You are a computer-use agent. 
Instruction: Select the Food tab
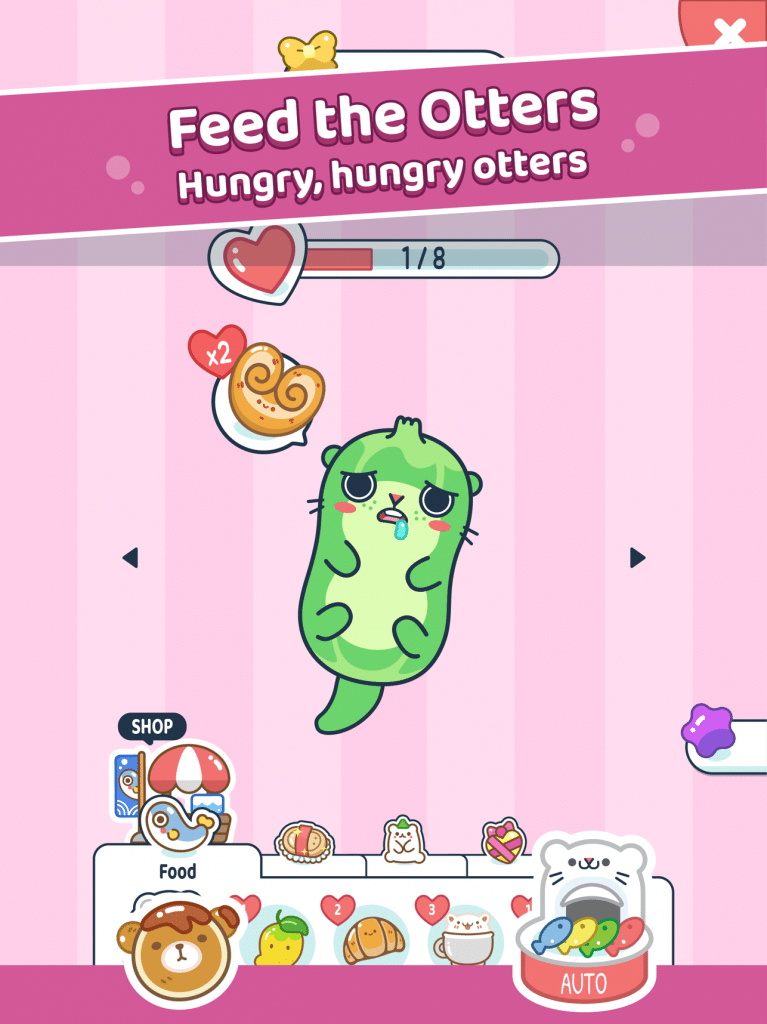point(177,871)
